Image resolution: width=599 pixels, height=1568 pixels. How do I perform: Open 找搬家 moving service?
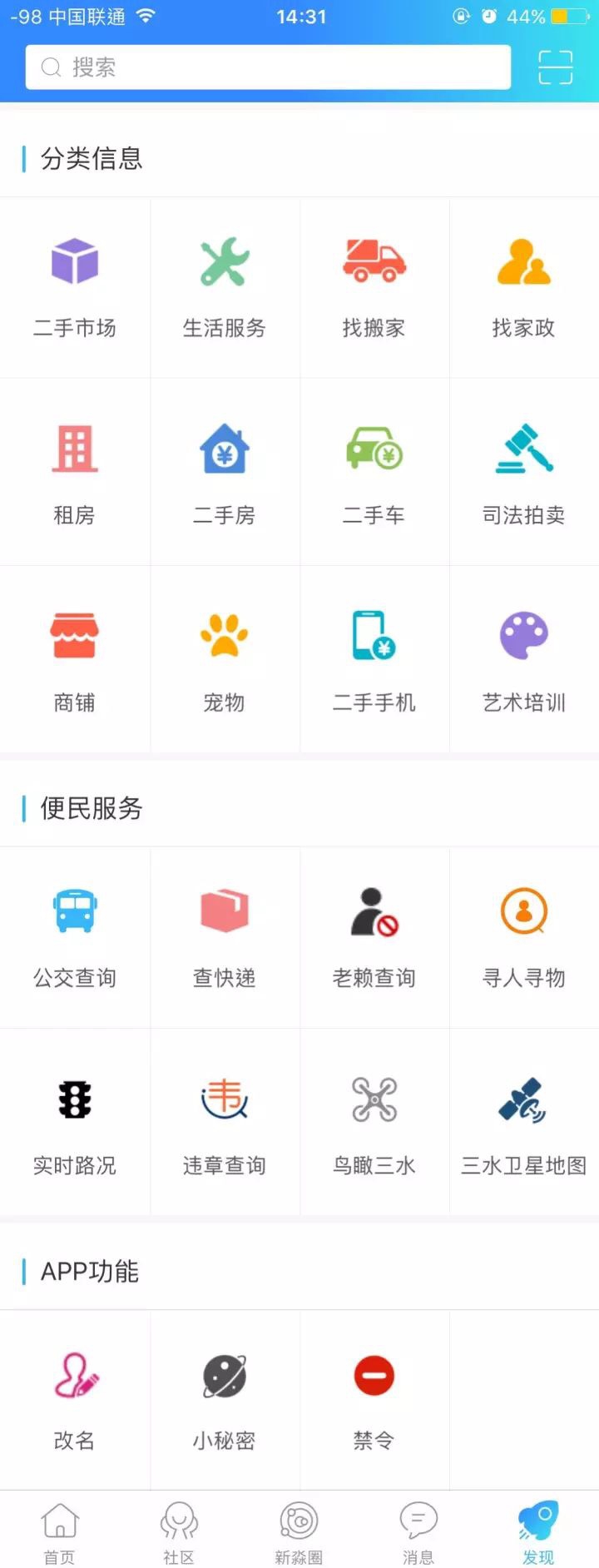coord(374,285)
